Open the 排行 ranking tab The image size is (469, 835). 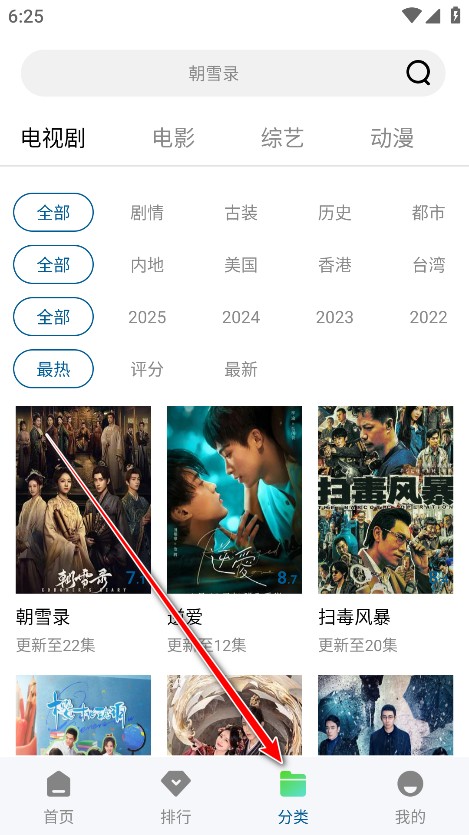click(x=176, y=797)
